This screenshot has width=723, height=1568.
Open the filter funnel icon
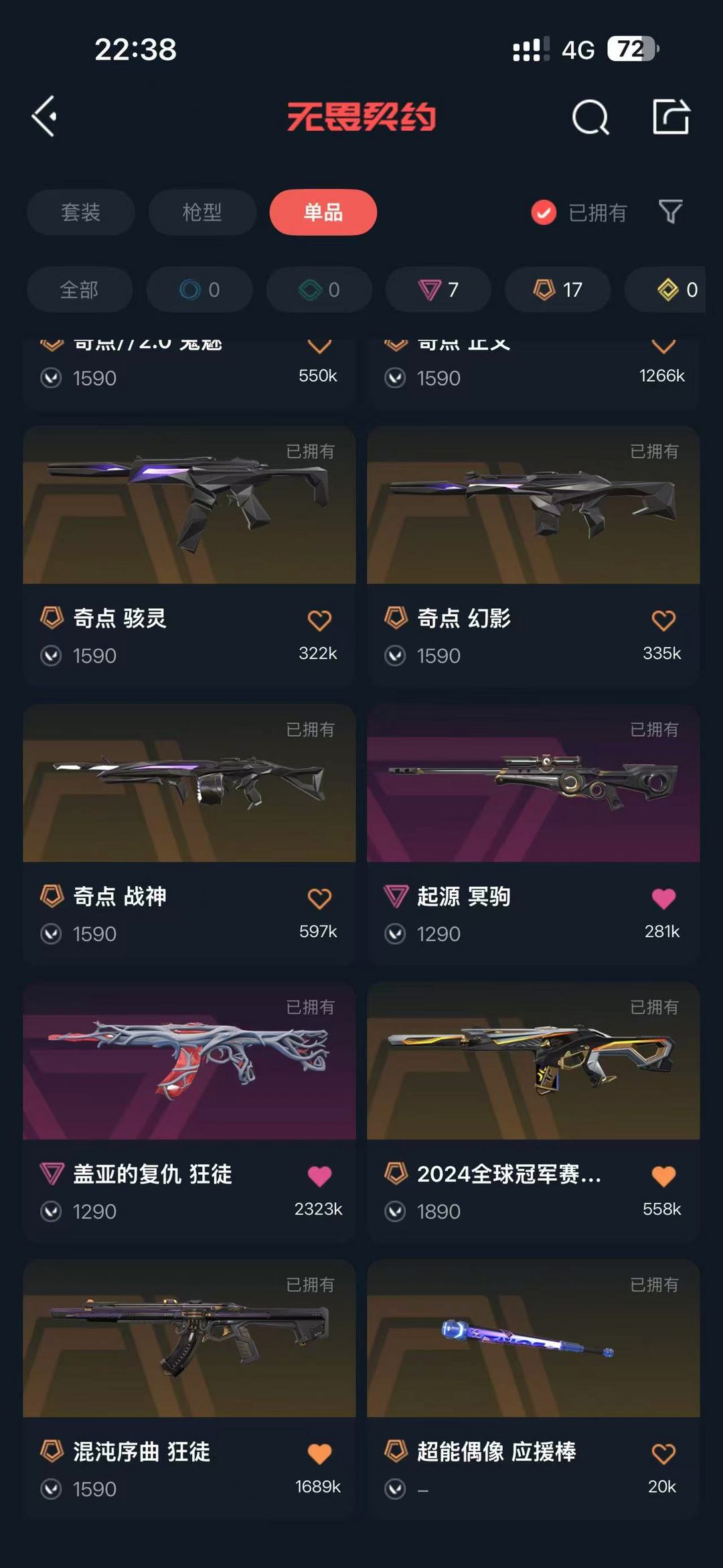pos(669,212)
